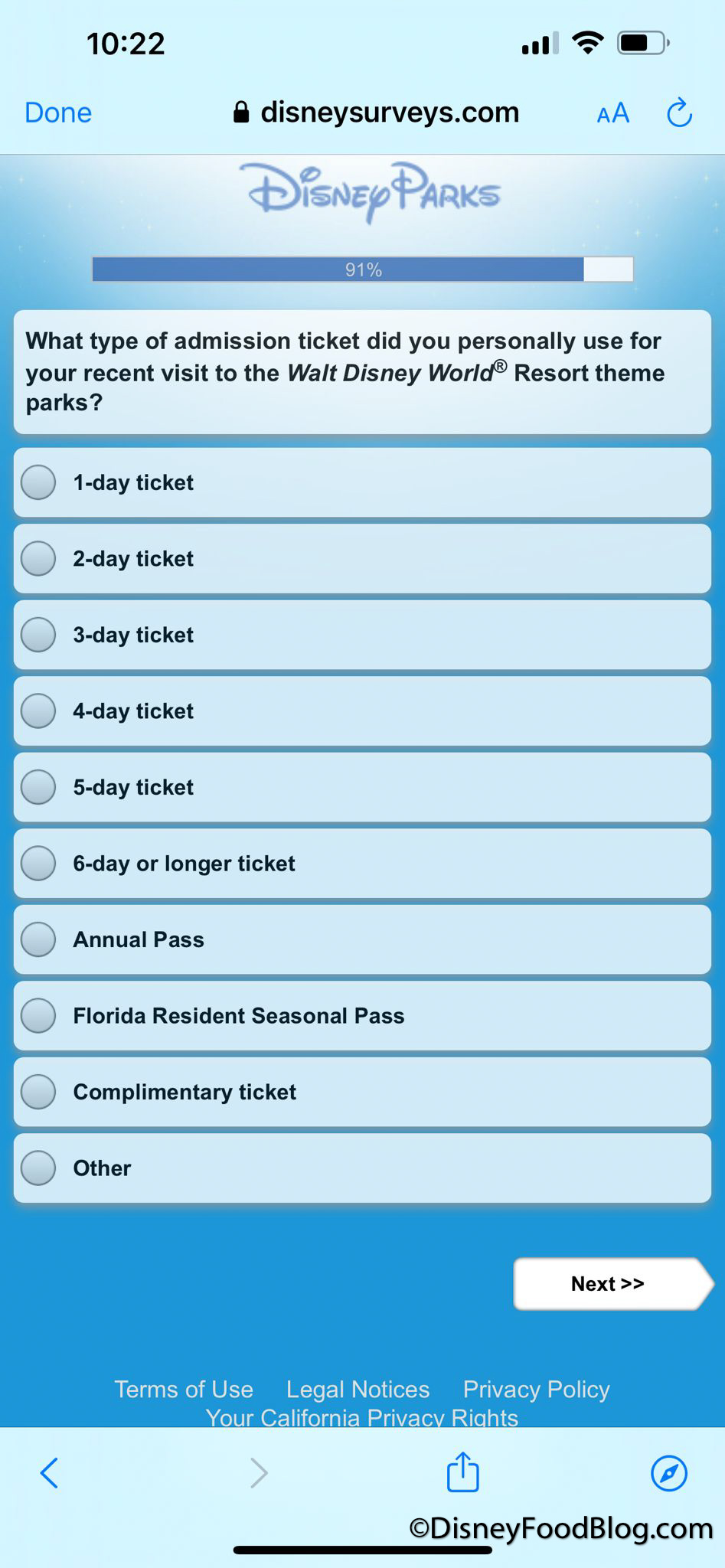Open the AA text size menu
The width and height of the screenshot is (725, 1568).
[x=612, y=113]
